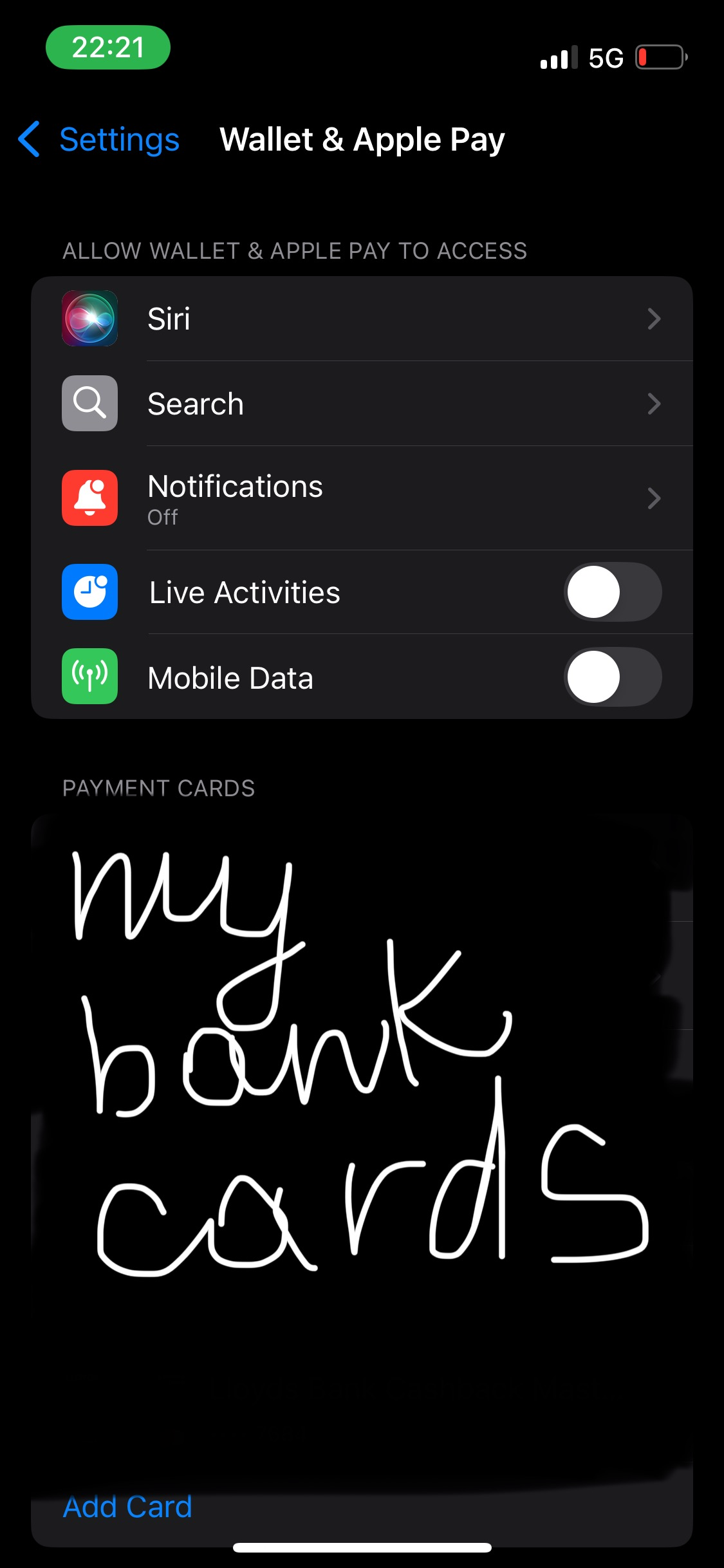Open Siri access settings
The width and height of the screenshot is (724, 1568).
pos(360,319)
